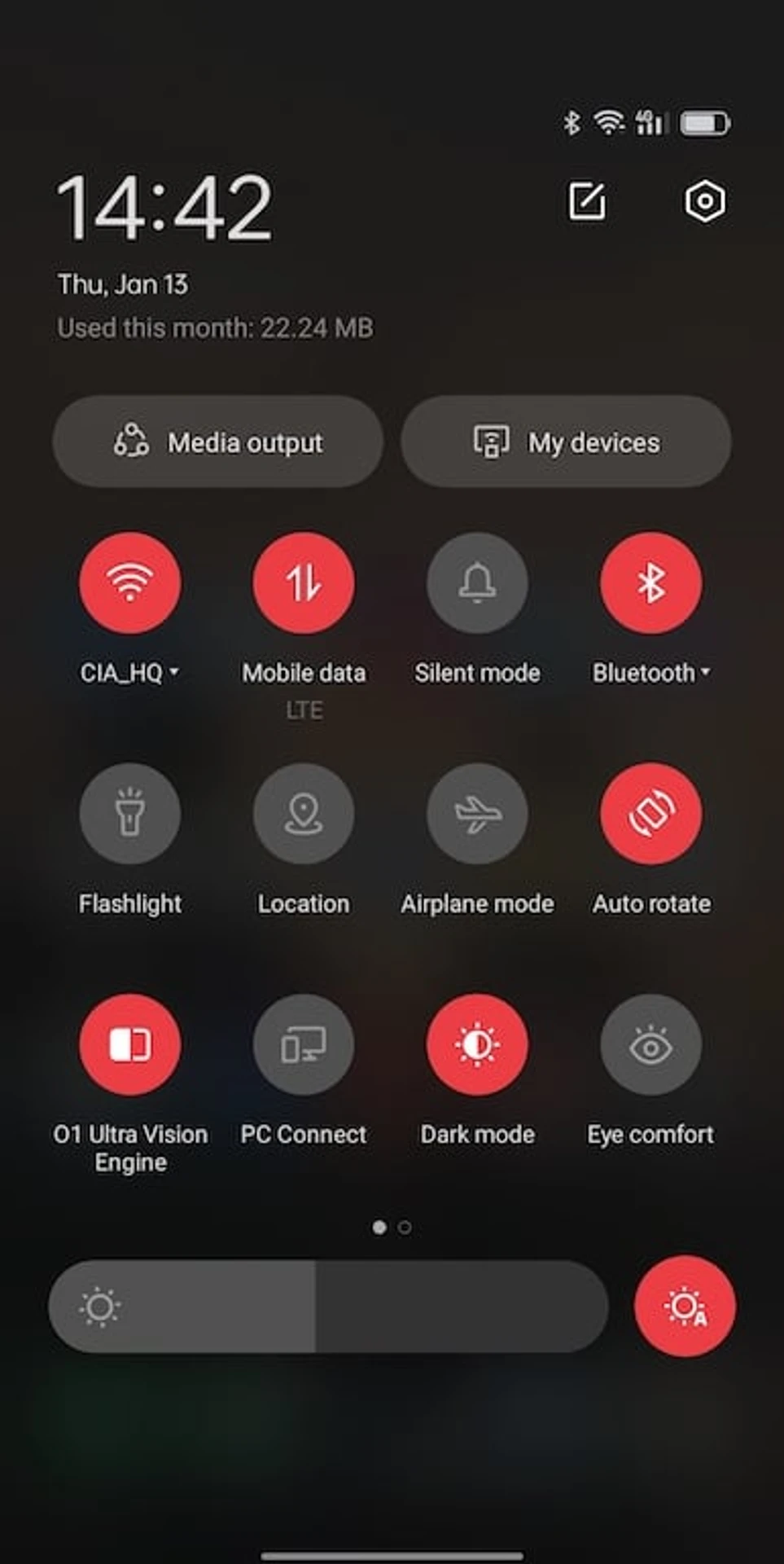Turn off O1 Ultra Vision Engine
This screenshot has width=784, height=1564.
tap(130, 1044)
